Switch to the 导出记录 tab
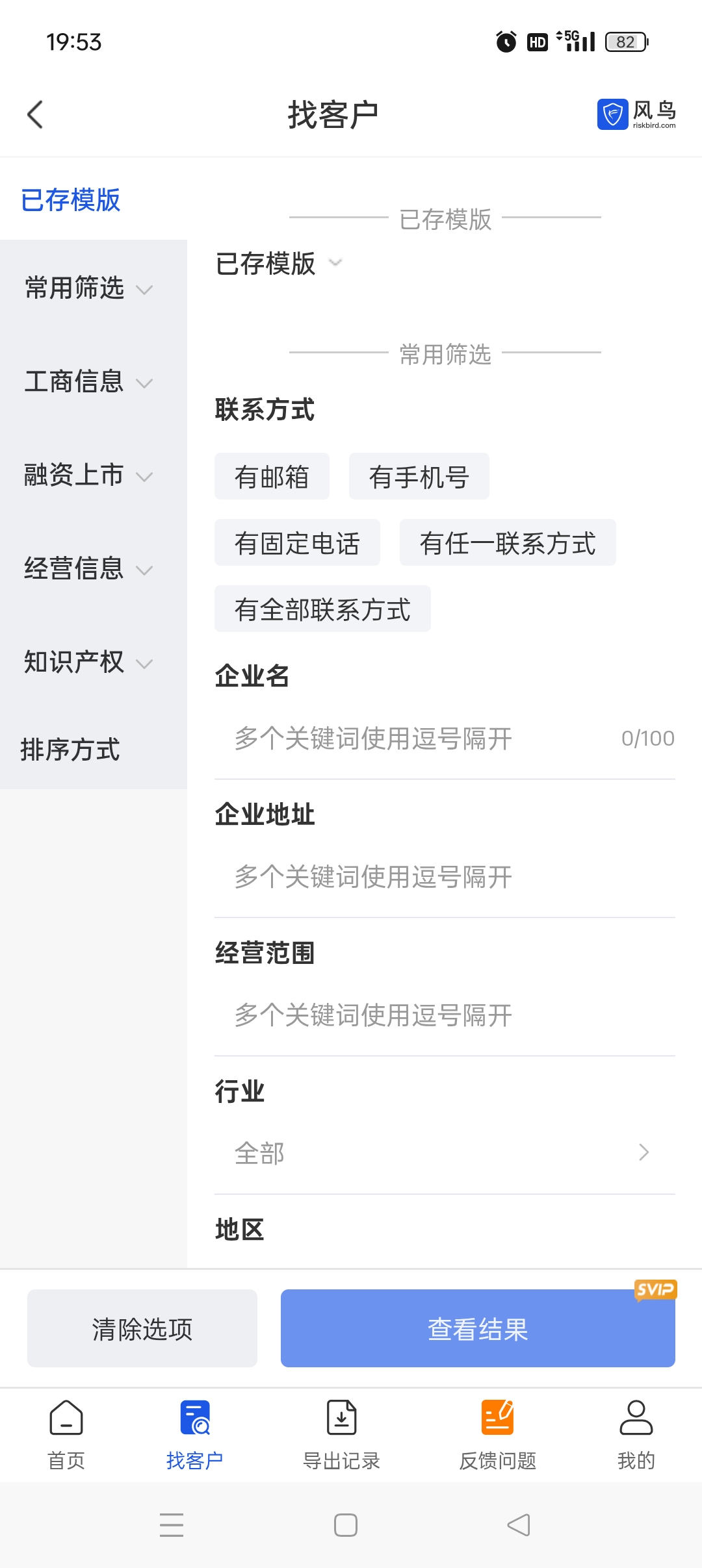The height and width of the screenshot is (1568, 702). (341, 1434)
